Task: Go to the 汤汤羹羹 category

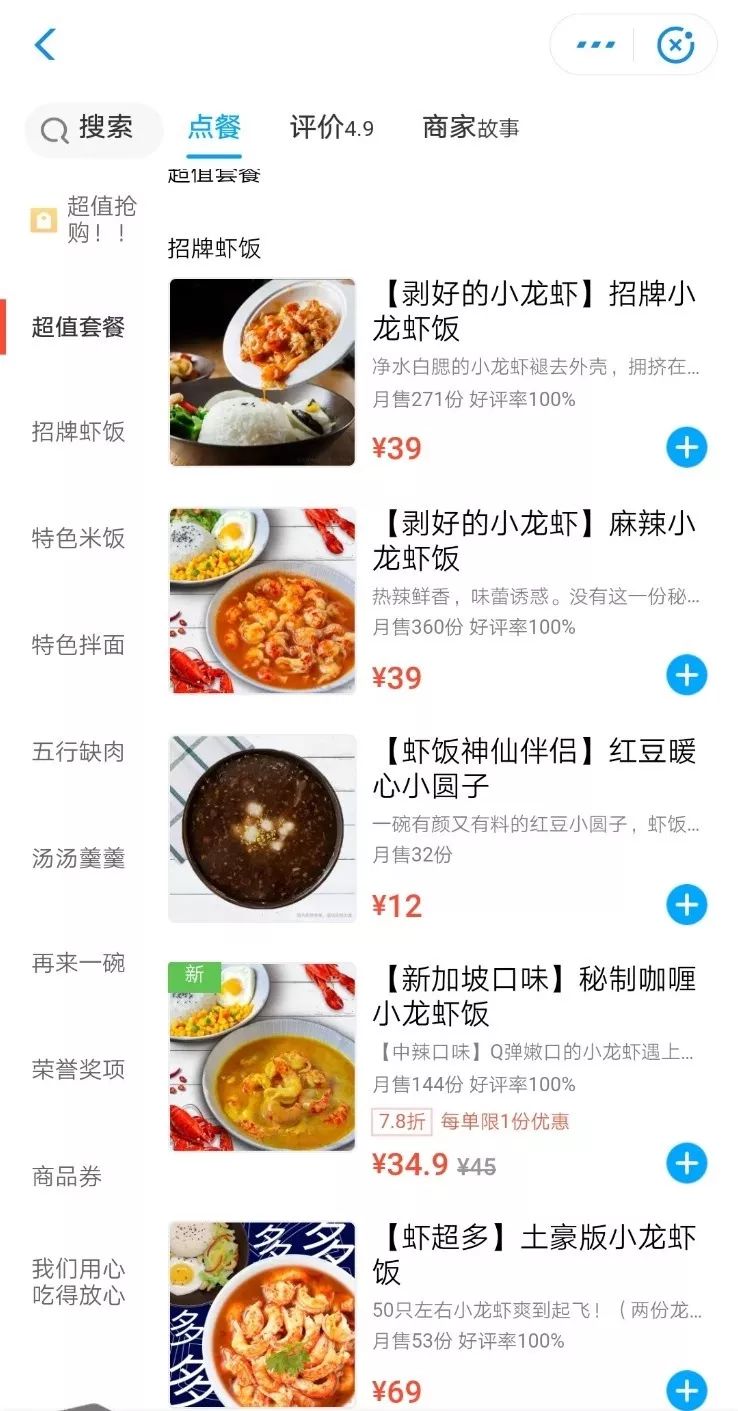Action: [x=78, y=858]
